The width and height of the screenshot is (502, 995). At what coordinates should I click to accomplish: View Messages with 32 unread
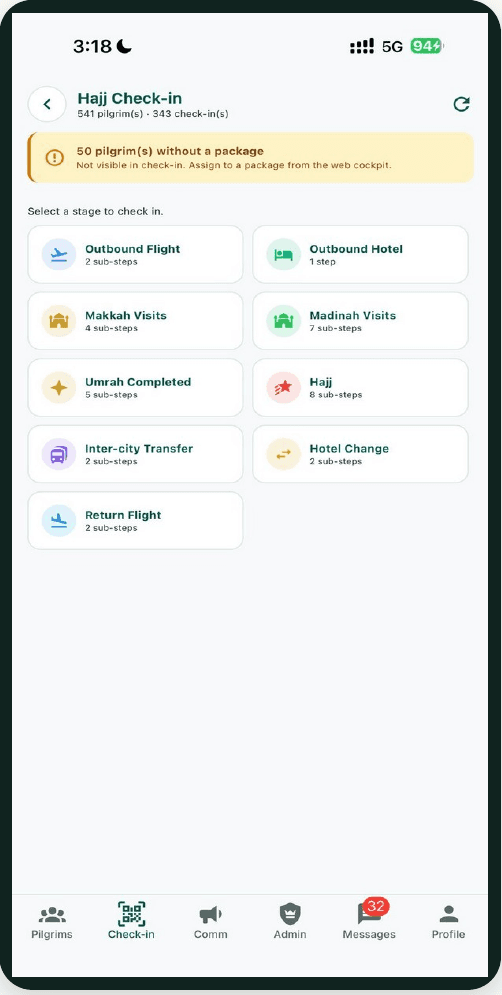click(x=369, y=921)
